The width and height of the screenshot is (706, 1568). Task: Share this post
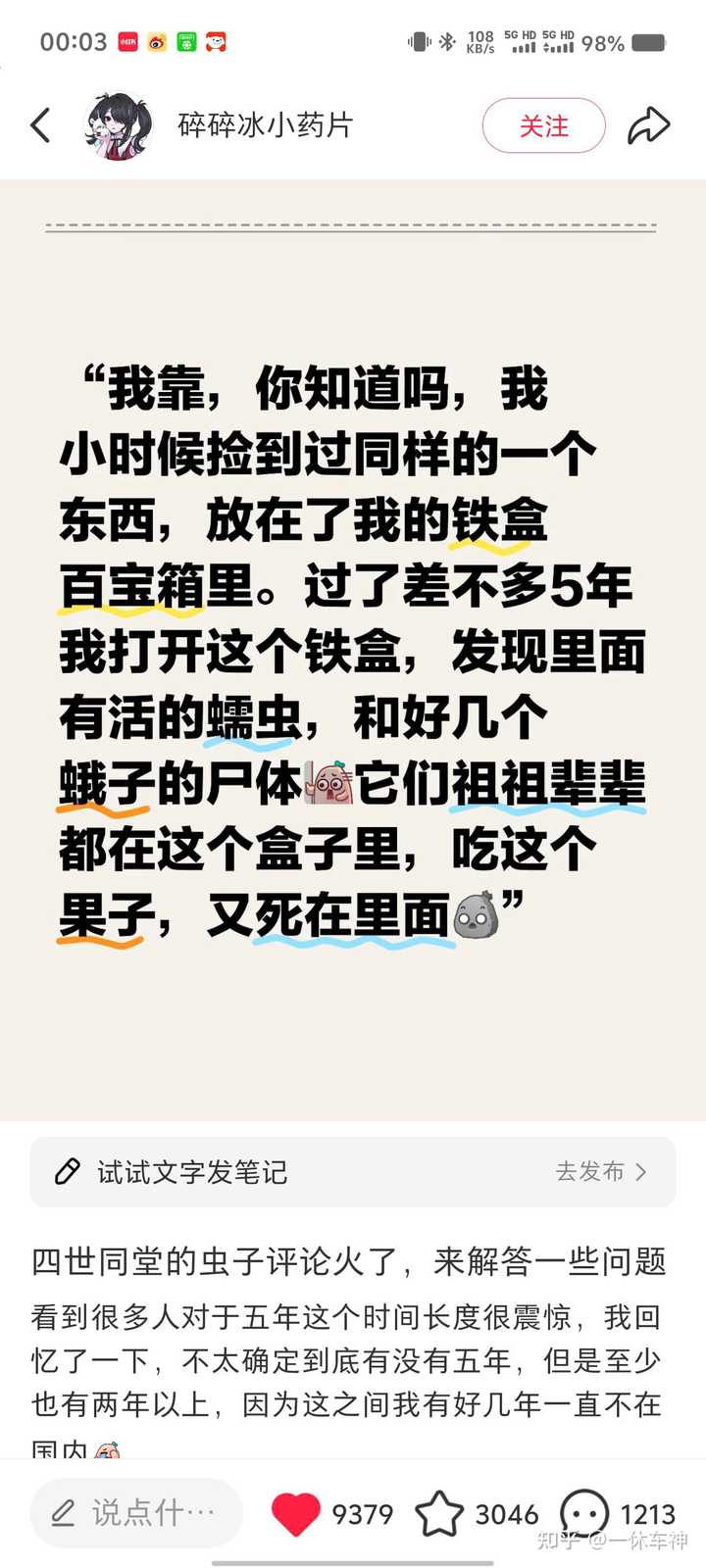[x=648, y=125]
